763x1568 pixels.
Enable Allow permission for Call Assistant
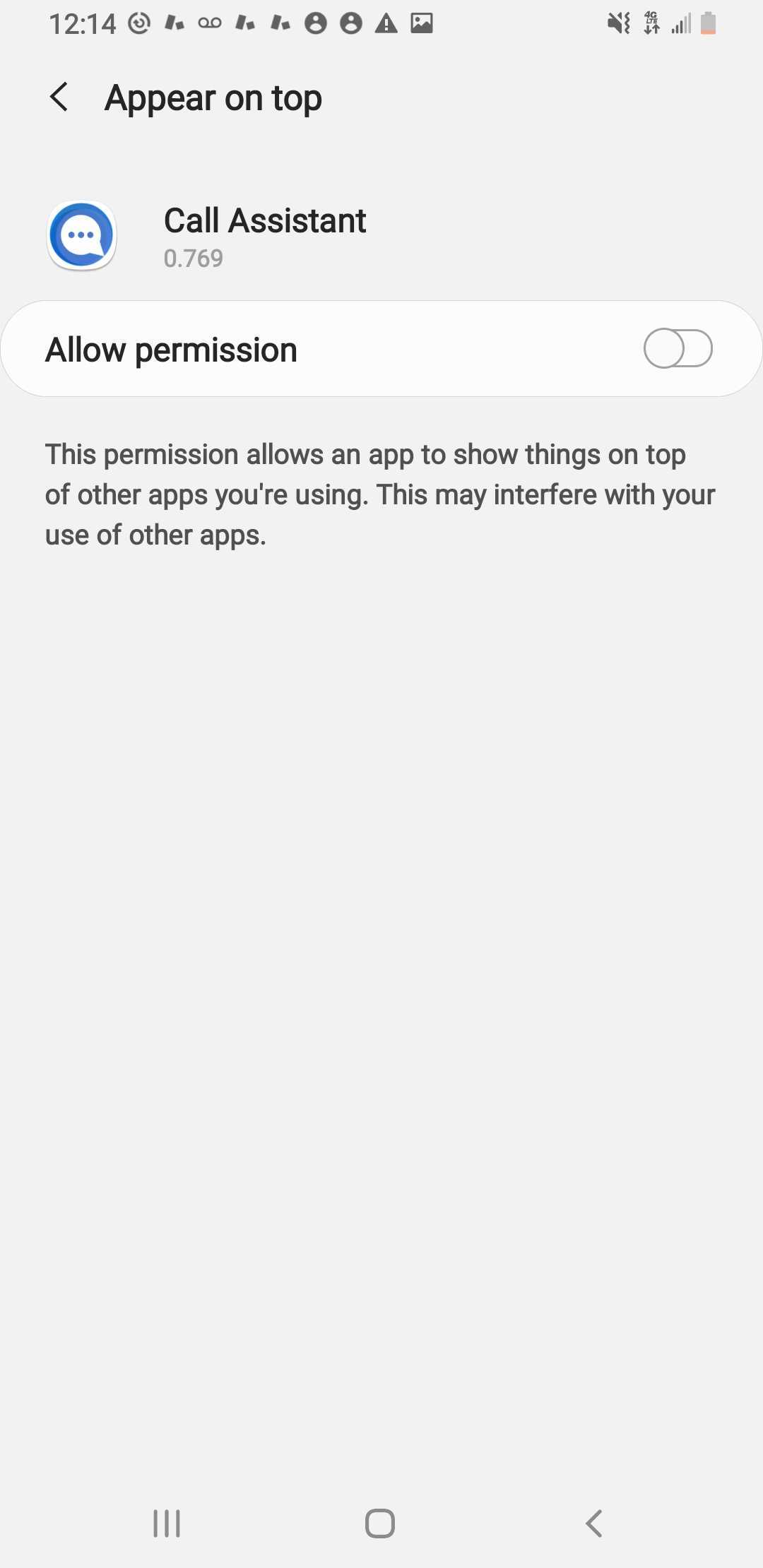pyautogui.click(x=677, y=349)
